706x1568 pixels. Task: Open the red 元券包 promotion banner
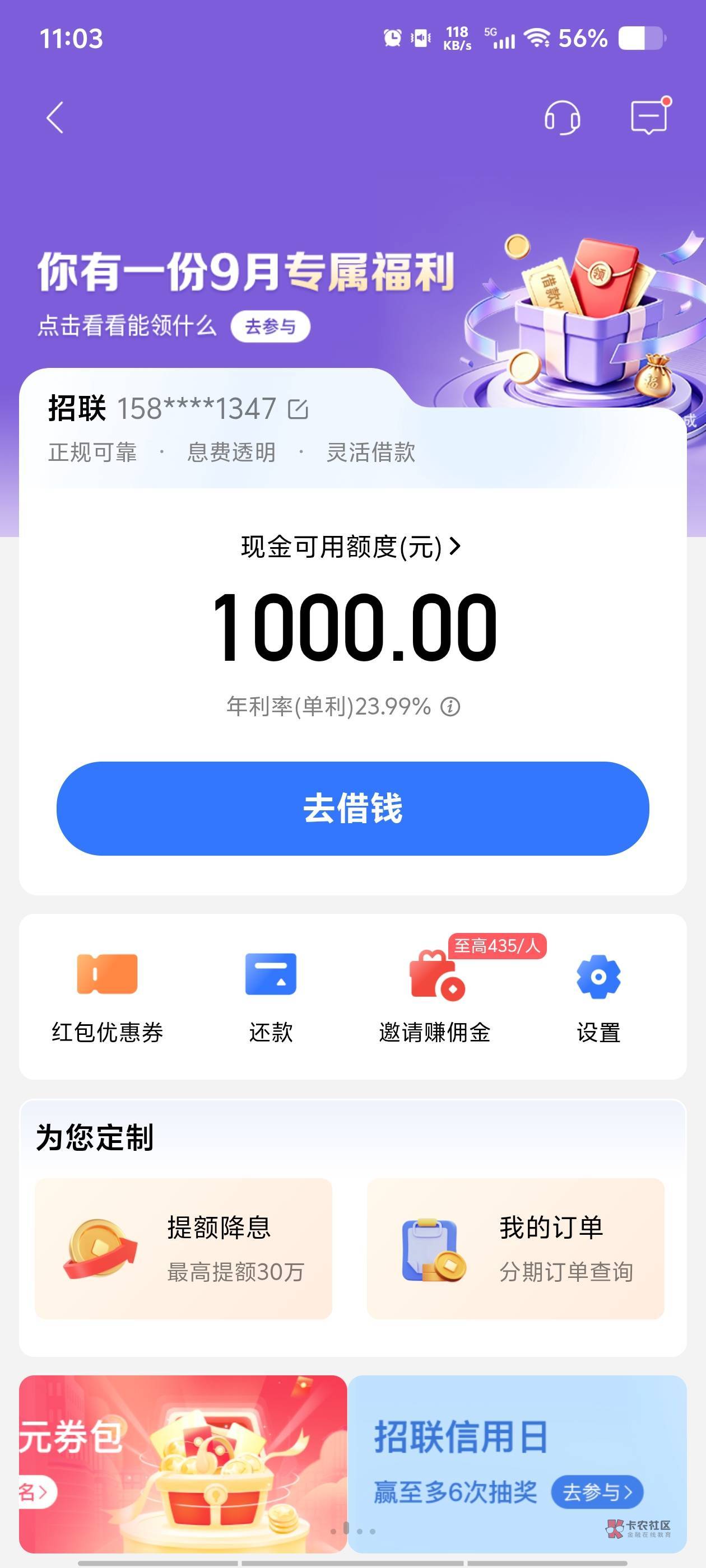click(183, 1464)
